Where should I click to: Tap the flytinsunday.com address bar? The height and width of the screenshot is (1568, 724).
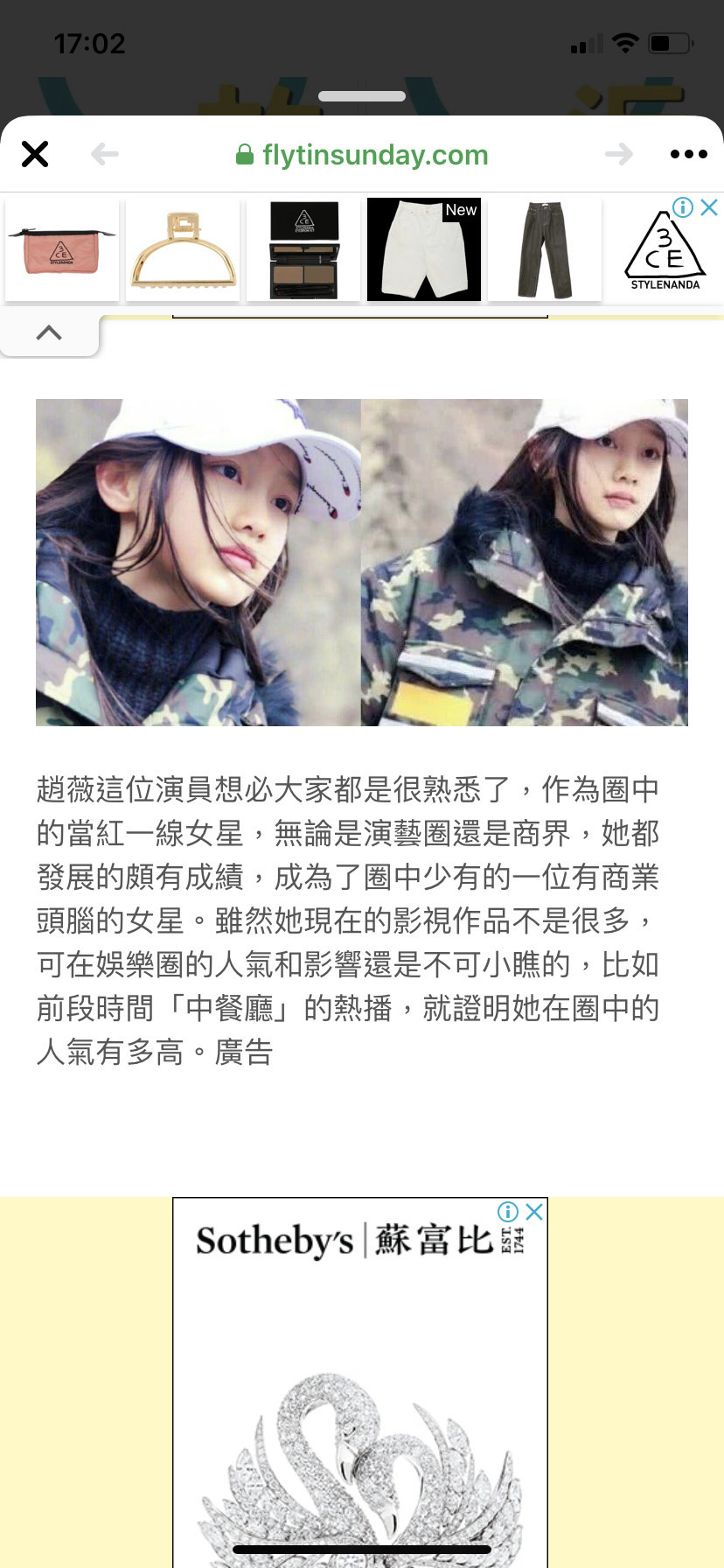[362, 155]
